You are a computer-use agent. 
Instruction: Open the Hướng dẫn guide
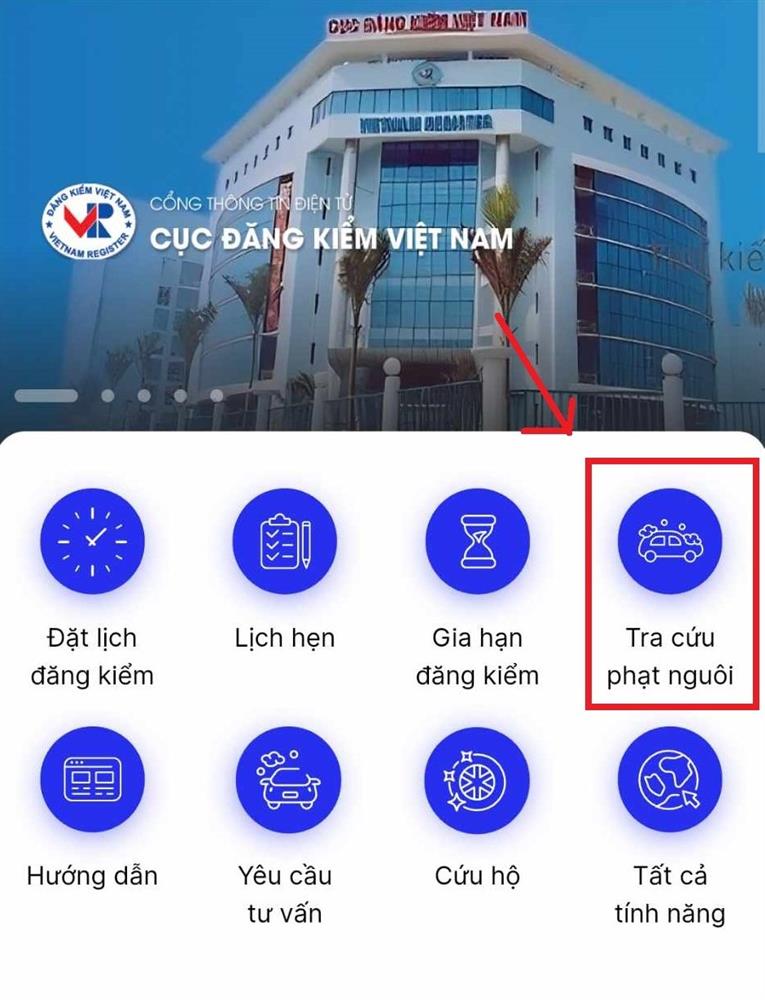click(92, 780)
